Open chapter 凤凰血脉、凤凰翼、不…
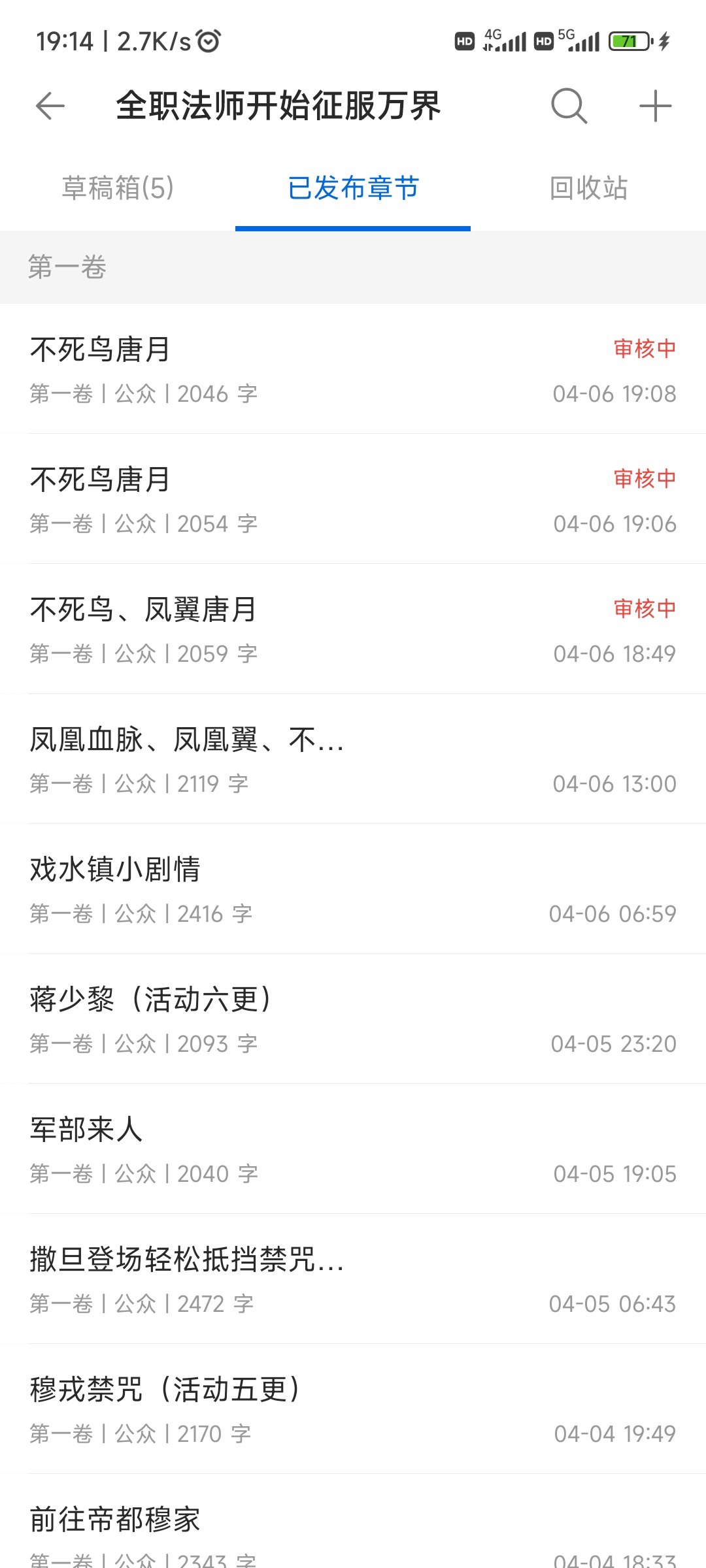 353,759
